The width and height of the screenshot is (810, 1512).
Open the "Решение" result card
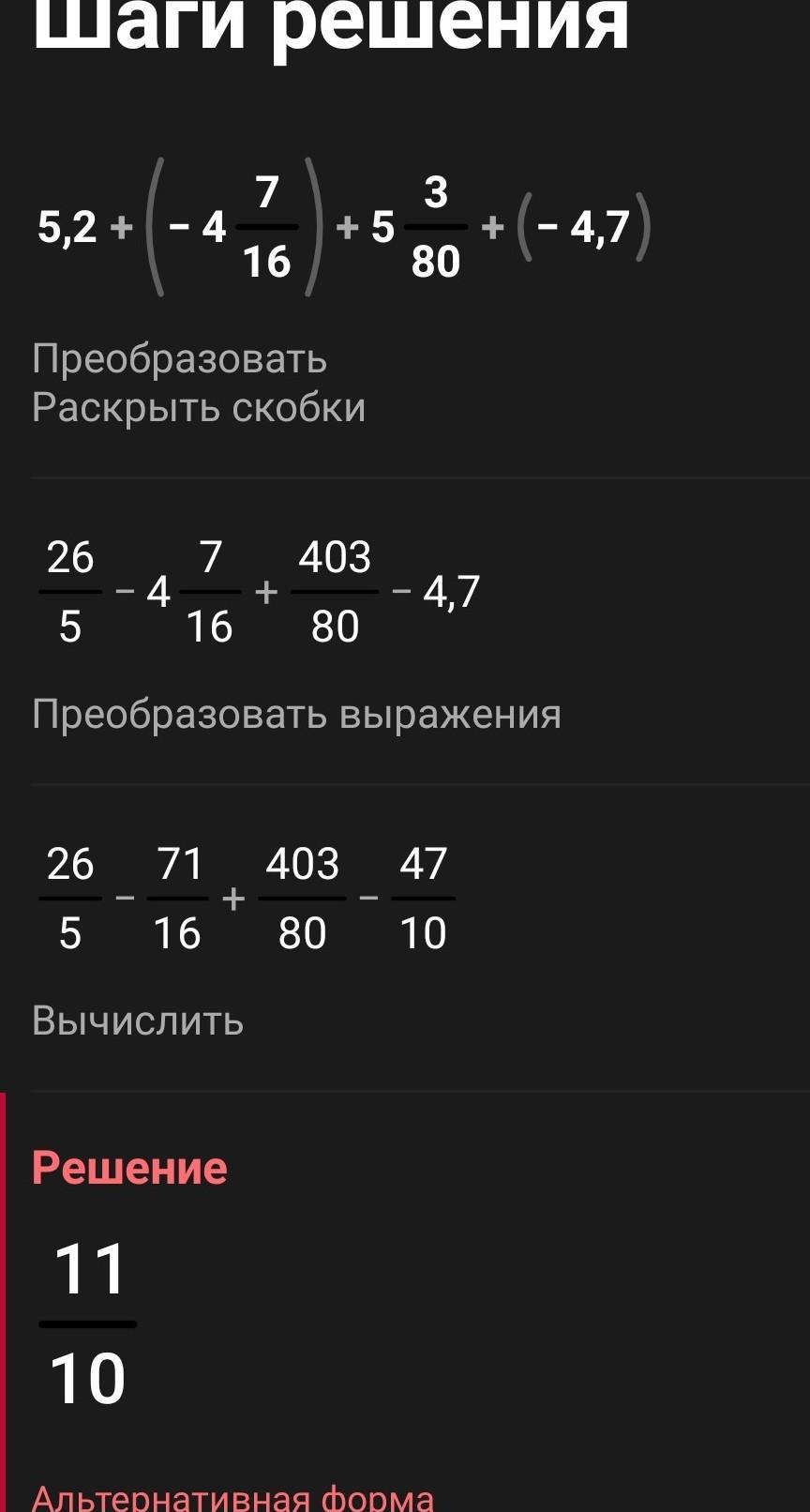(129, 1168)
